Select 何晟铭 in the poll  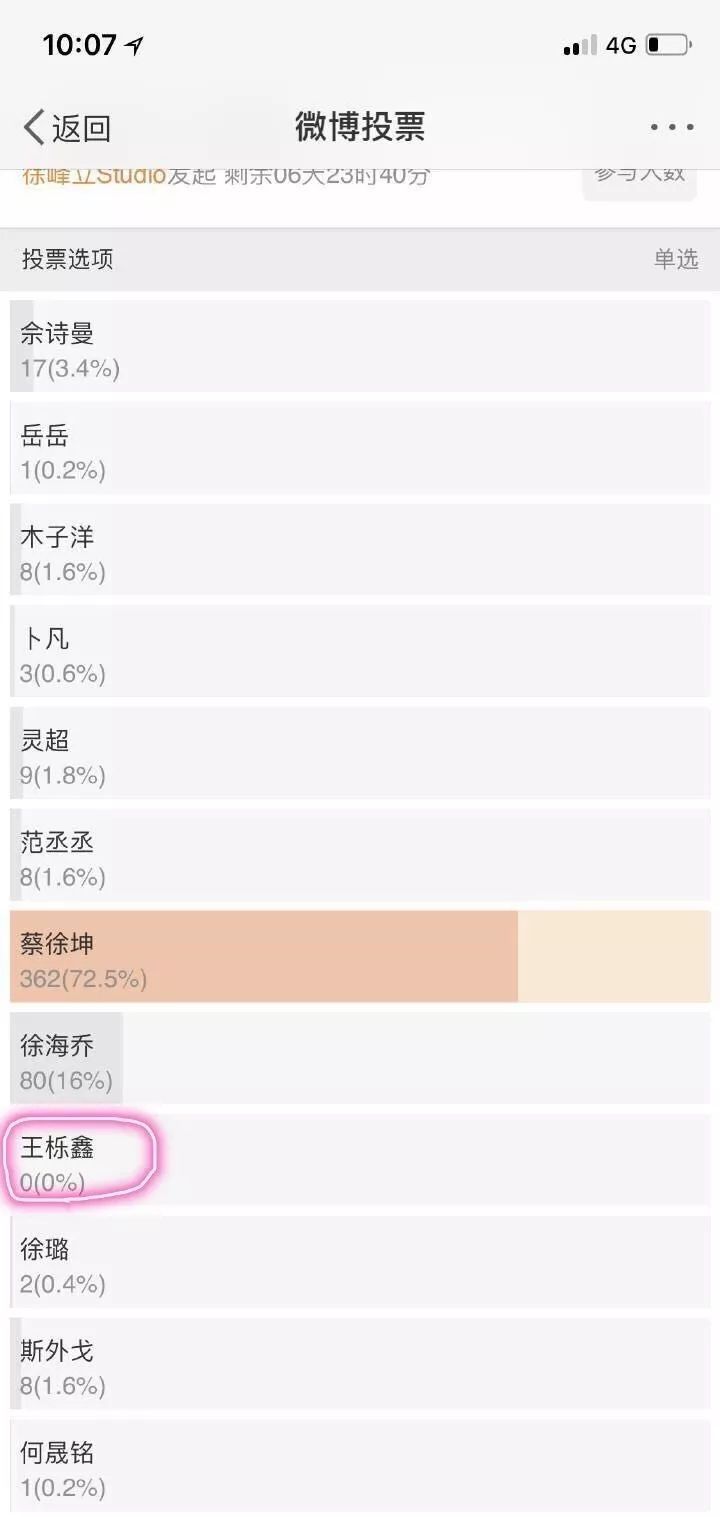[x=360, y=1466]
